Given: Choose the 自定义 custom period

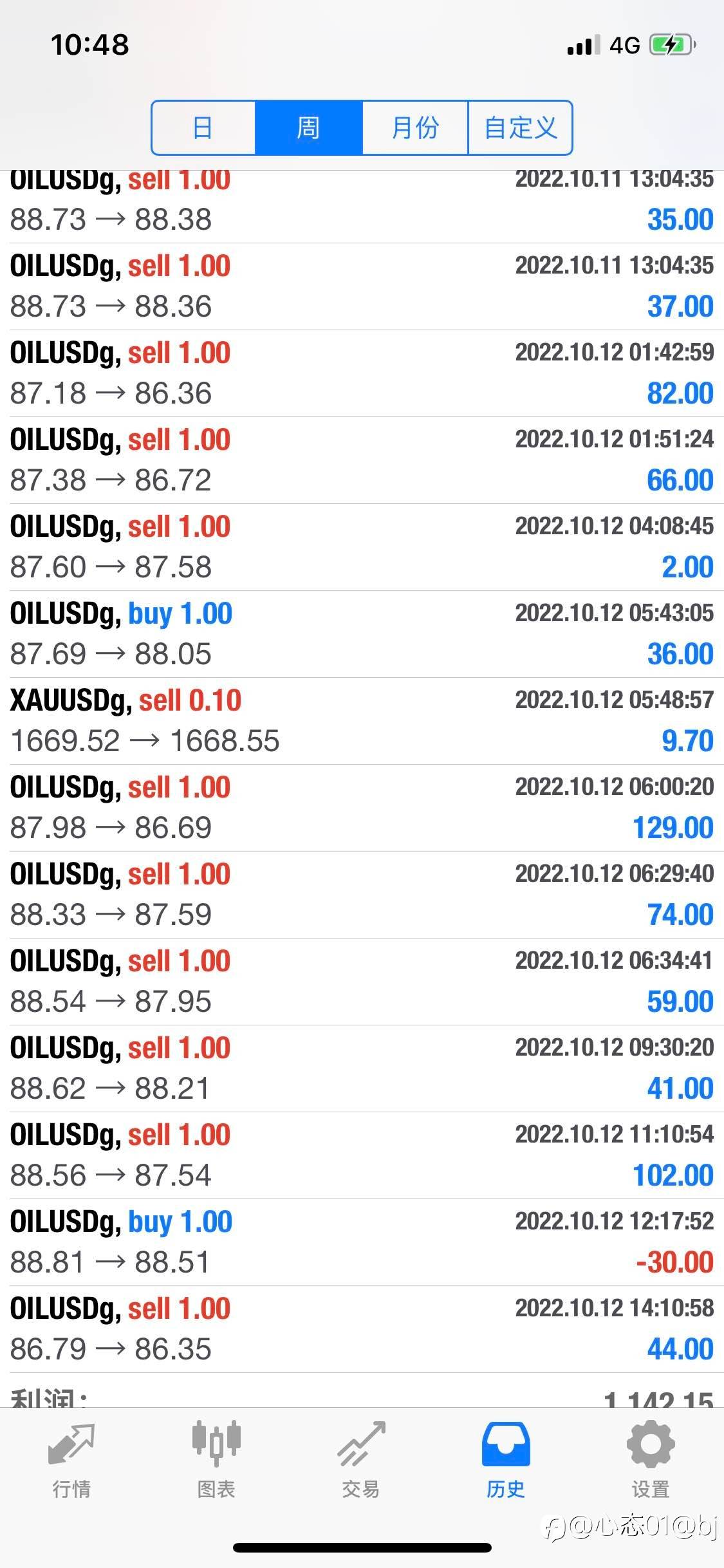Looking at the screenshot, I should [520, 127].
